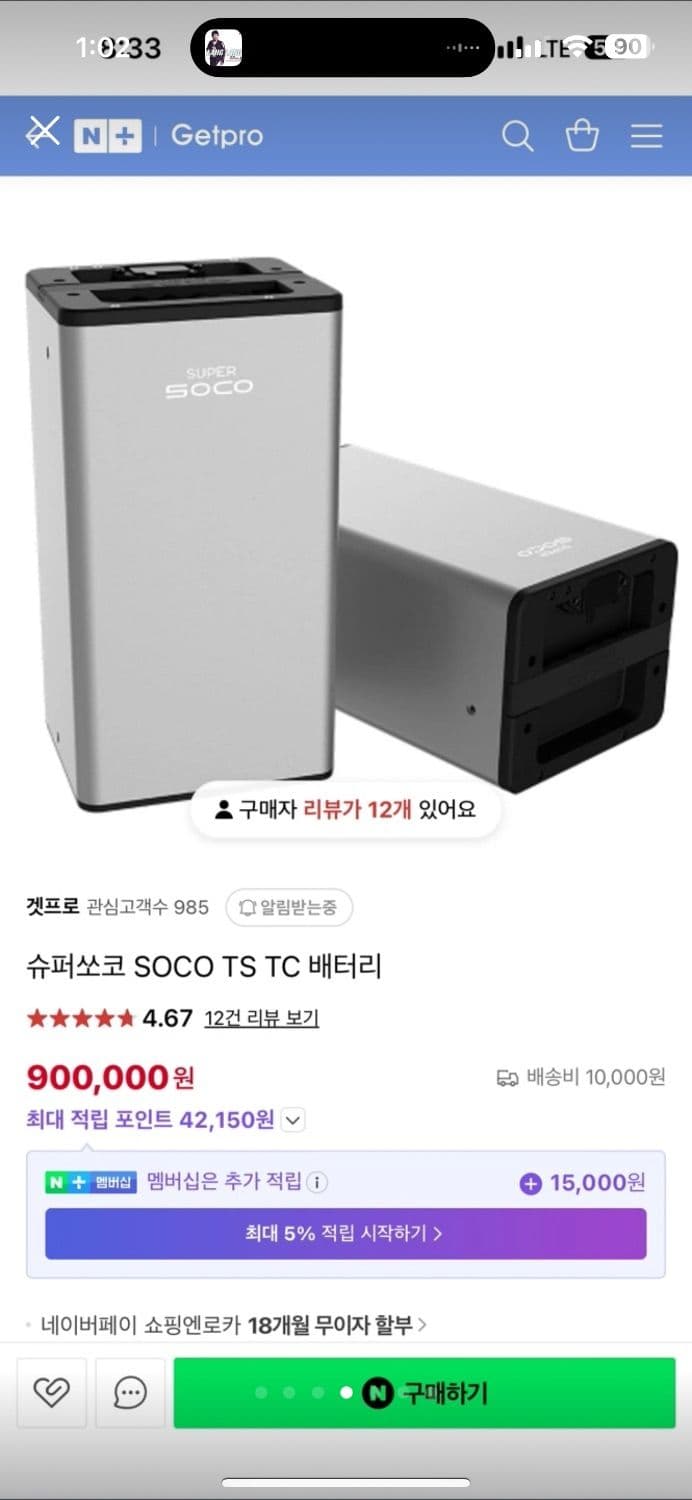
Task: Open the shopping cart
Action: coord(582,136)
